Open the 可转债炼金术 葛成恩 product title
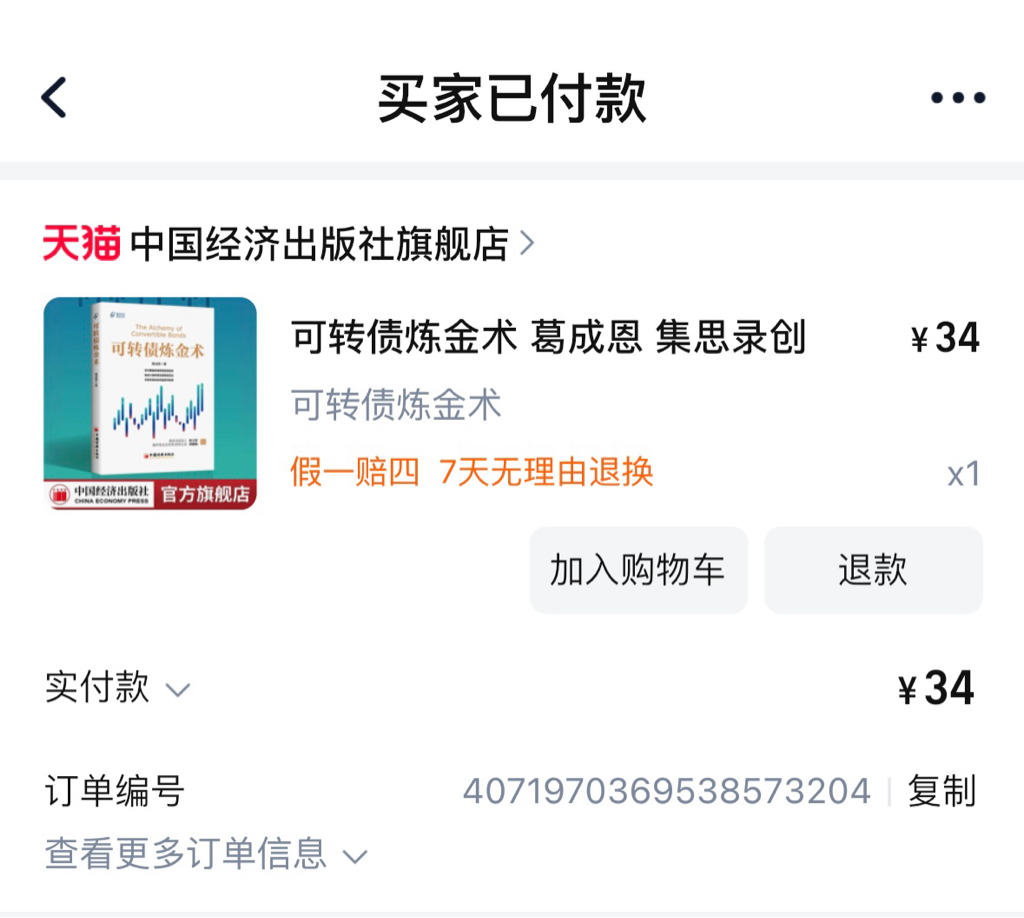 click(548, 338)
